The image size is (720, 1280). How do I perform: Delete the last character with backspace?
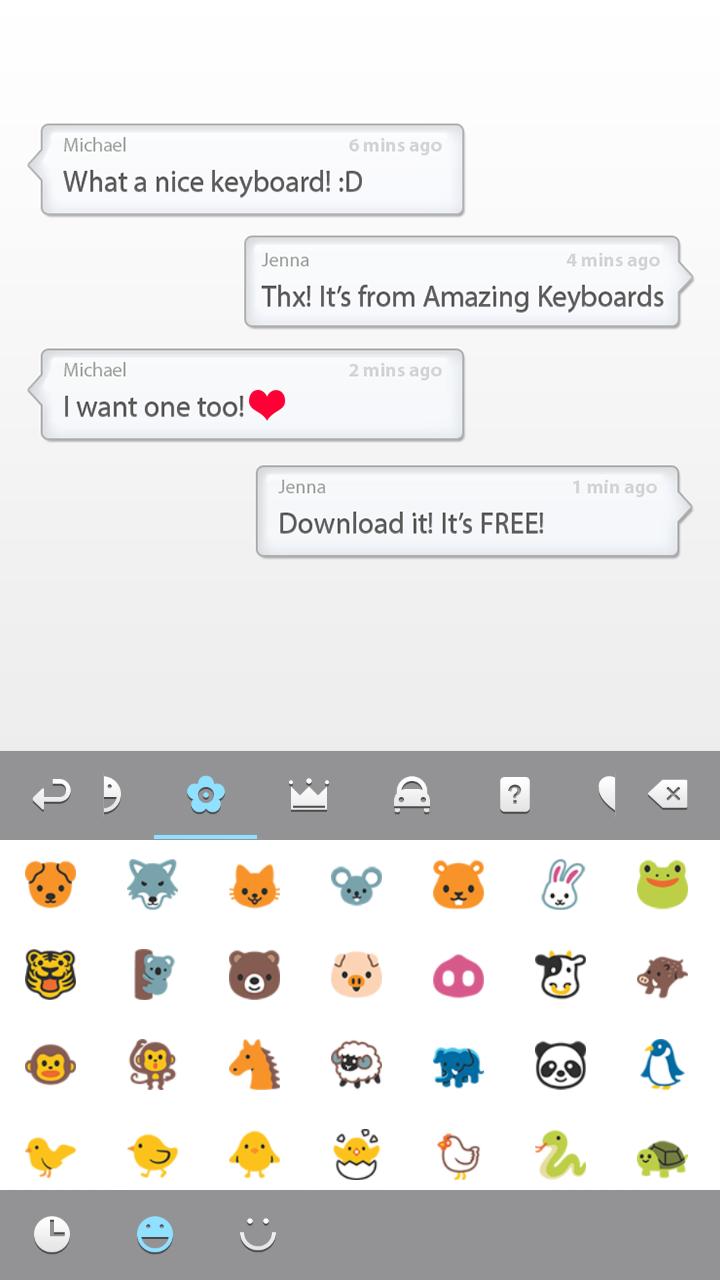pyautogui.click(x=667, y=795)
